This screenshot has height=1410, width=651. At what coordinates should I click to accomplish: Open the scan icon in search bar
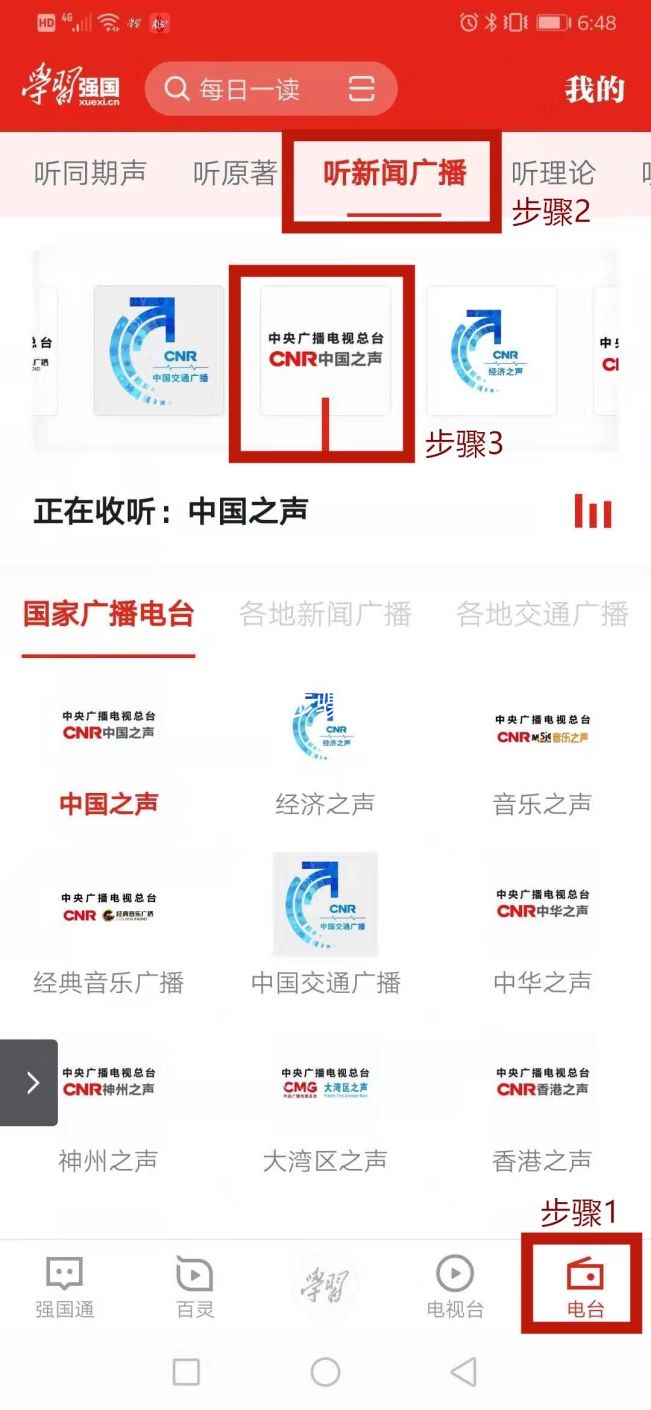point(361,89)
